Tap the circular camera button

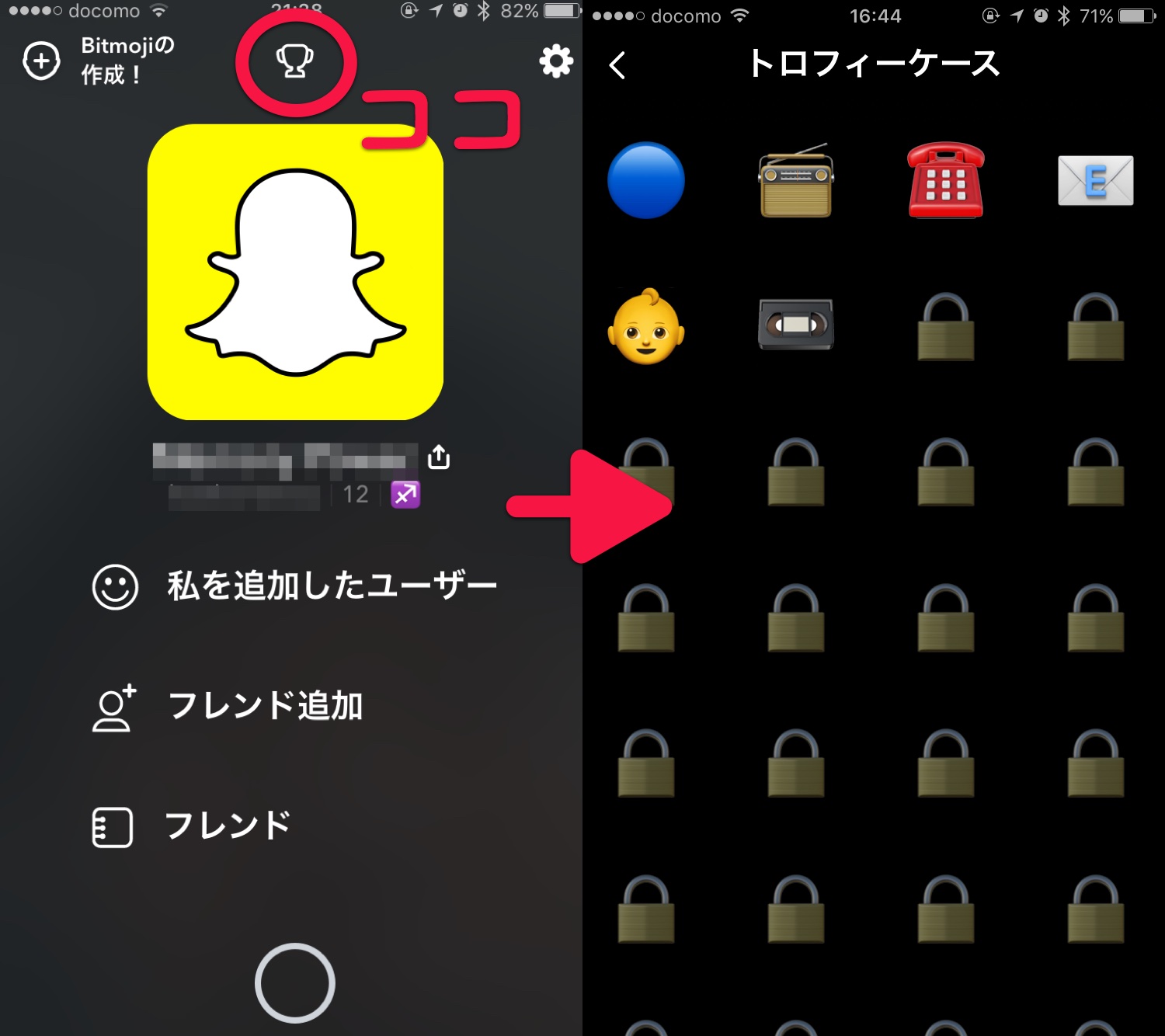pos(295,982)
